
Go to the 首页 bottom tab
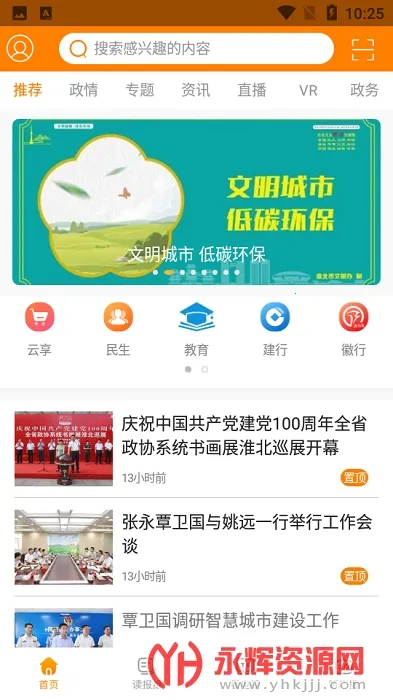[x=49, y=674]
